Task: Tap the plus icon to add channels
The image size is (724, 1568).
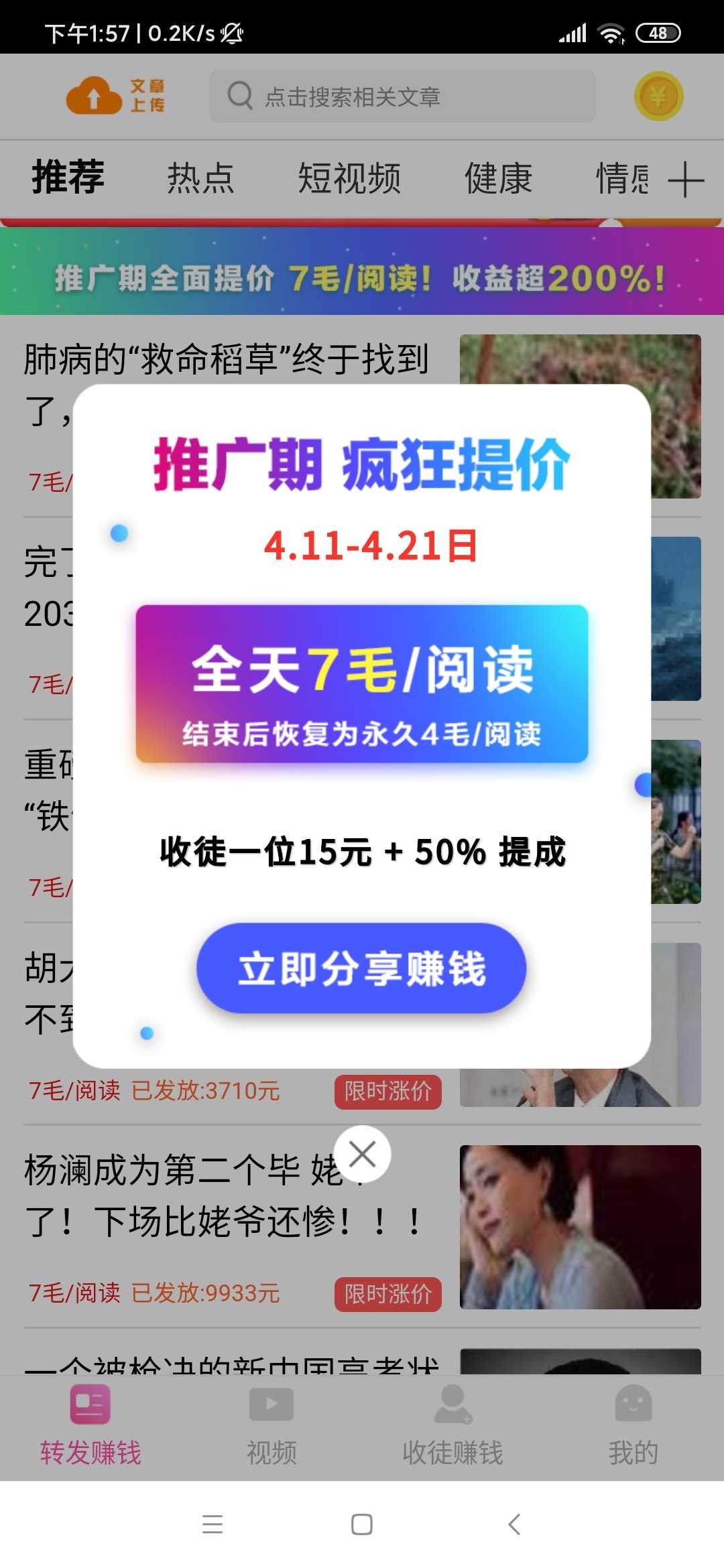Action: 686,180
